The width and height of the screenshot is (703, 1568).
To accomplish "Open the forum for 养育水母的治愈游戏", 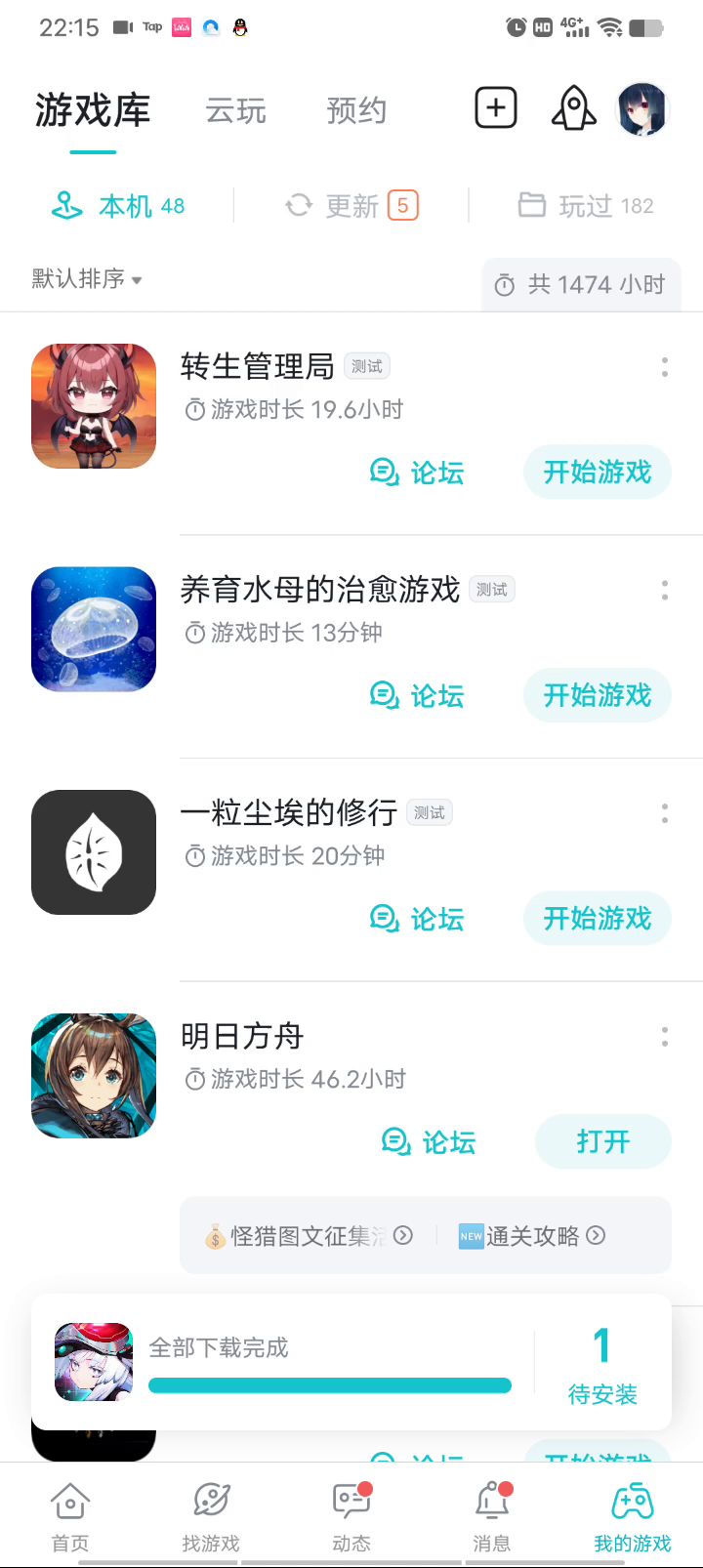I will pos(418,696).
